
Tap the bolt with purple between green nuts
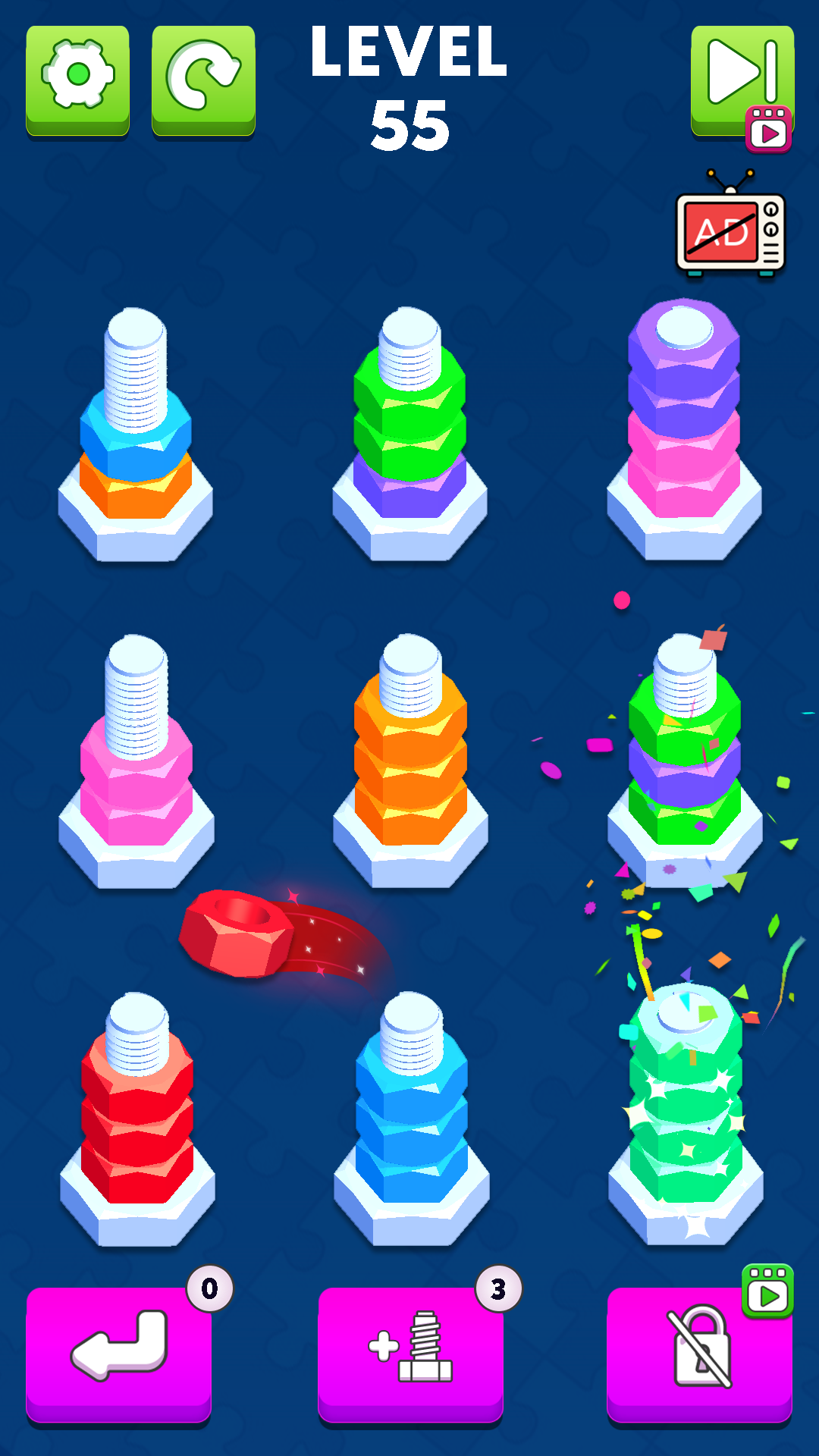[x=685, y=766]
